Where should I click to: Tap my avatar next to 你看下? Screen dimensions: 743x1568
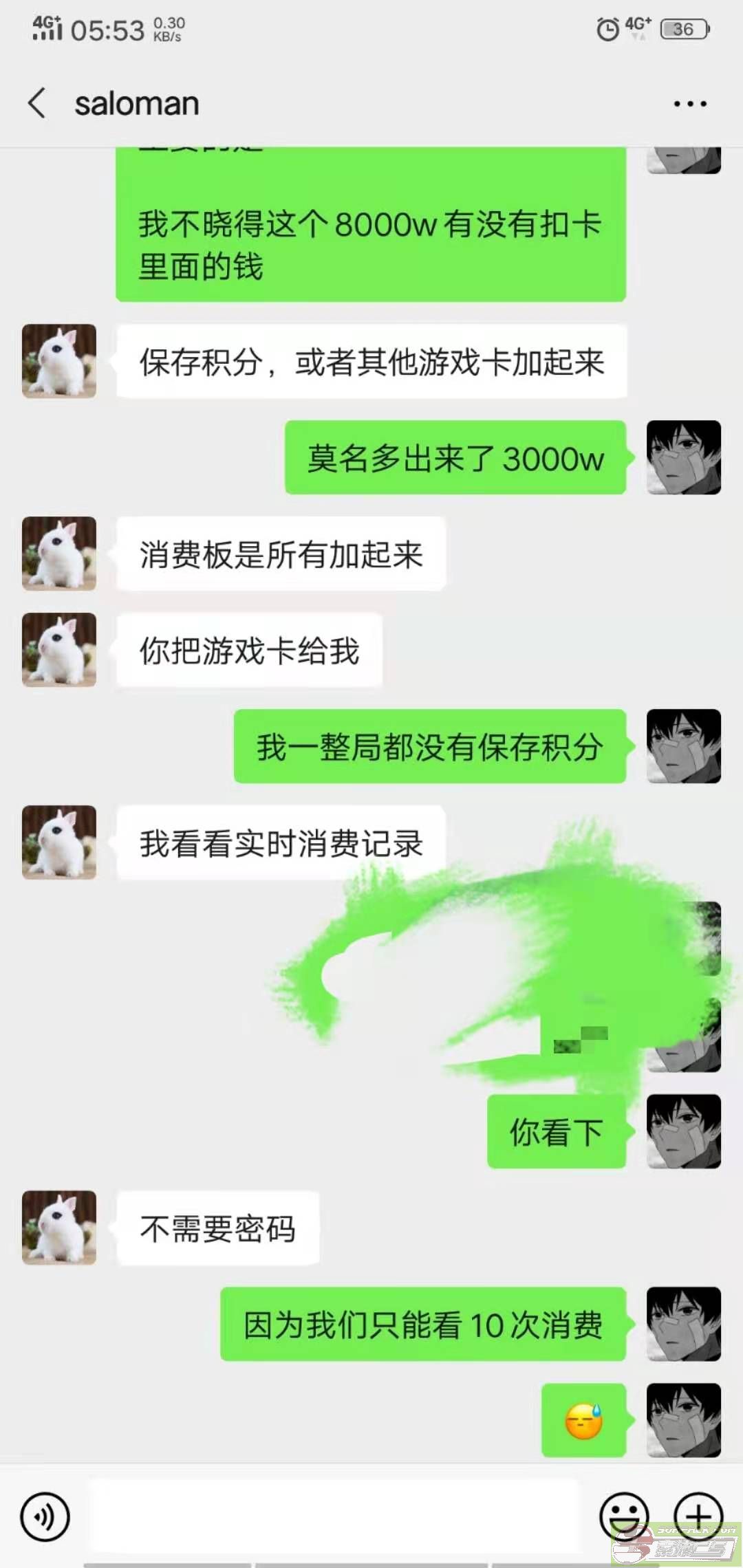click(x=684, y=1131)
